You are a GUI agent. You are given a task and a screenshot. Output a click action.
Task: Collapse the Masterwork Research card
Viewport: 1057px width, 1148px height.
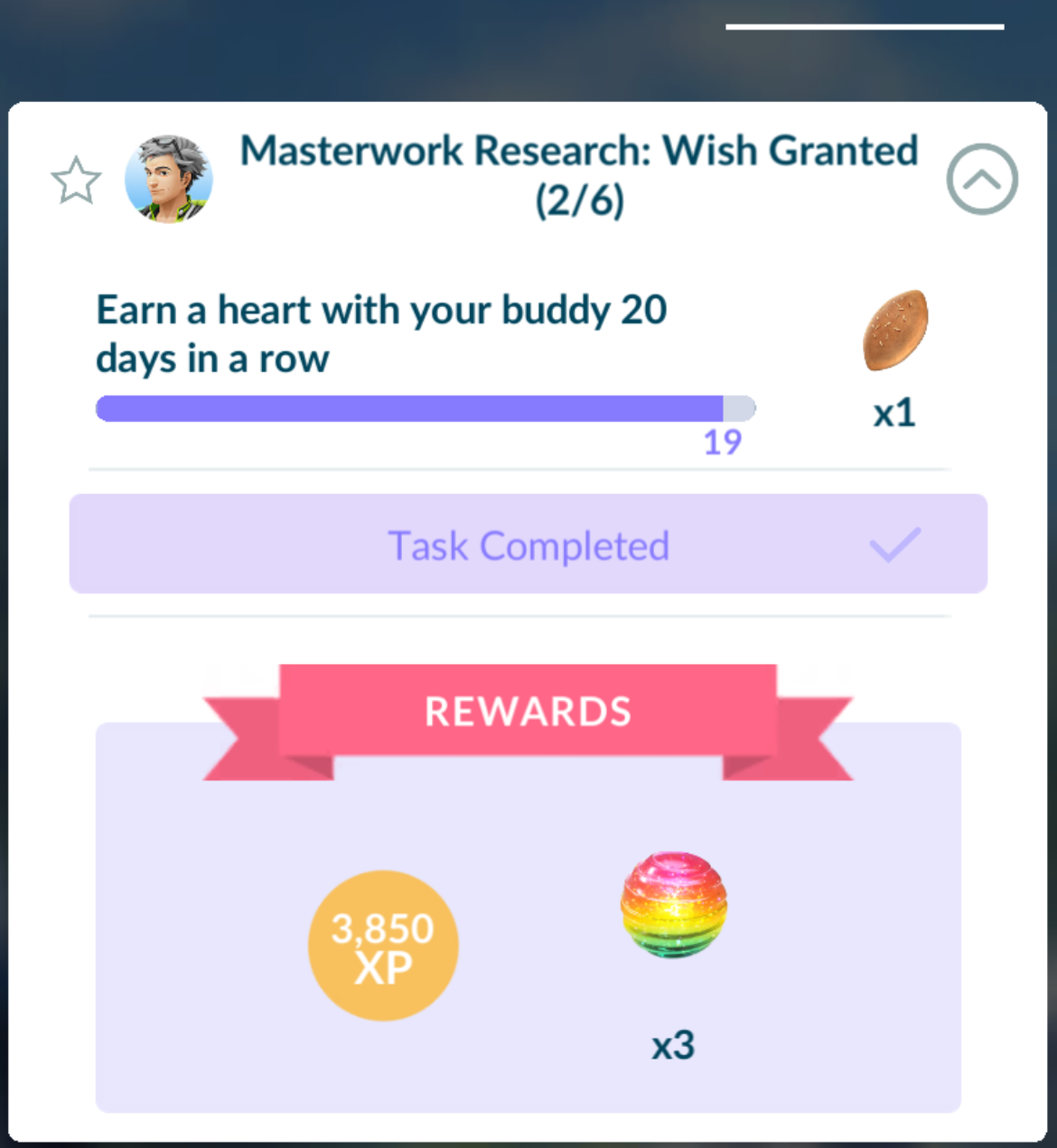coord(981,179)
